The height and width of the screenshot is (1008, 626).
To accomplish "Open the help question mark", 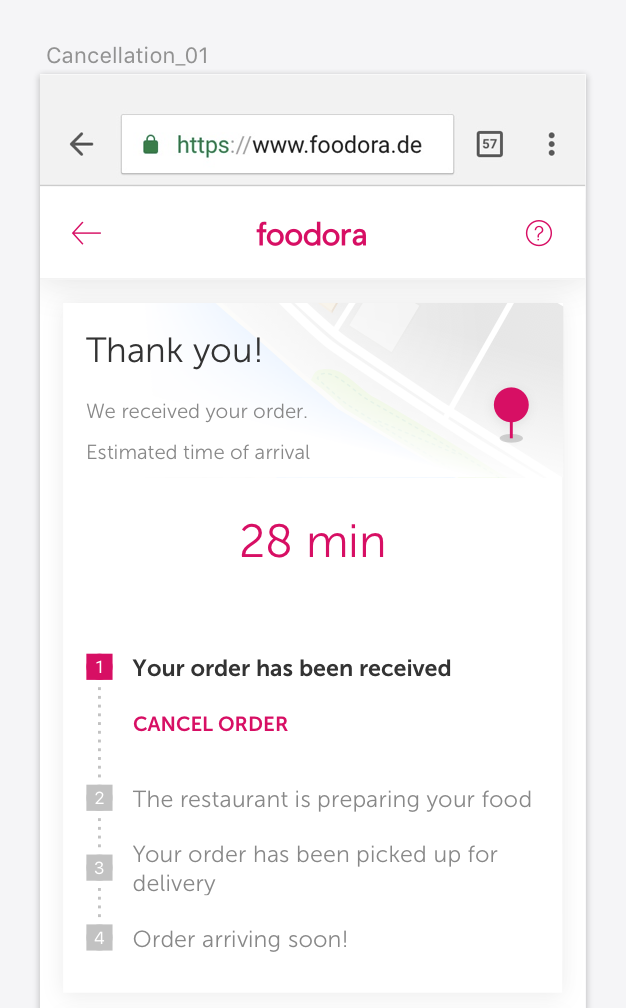I will [x=538, y=234].
